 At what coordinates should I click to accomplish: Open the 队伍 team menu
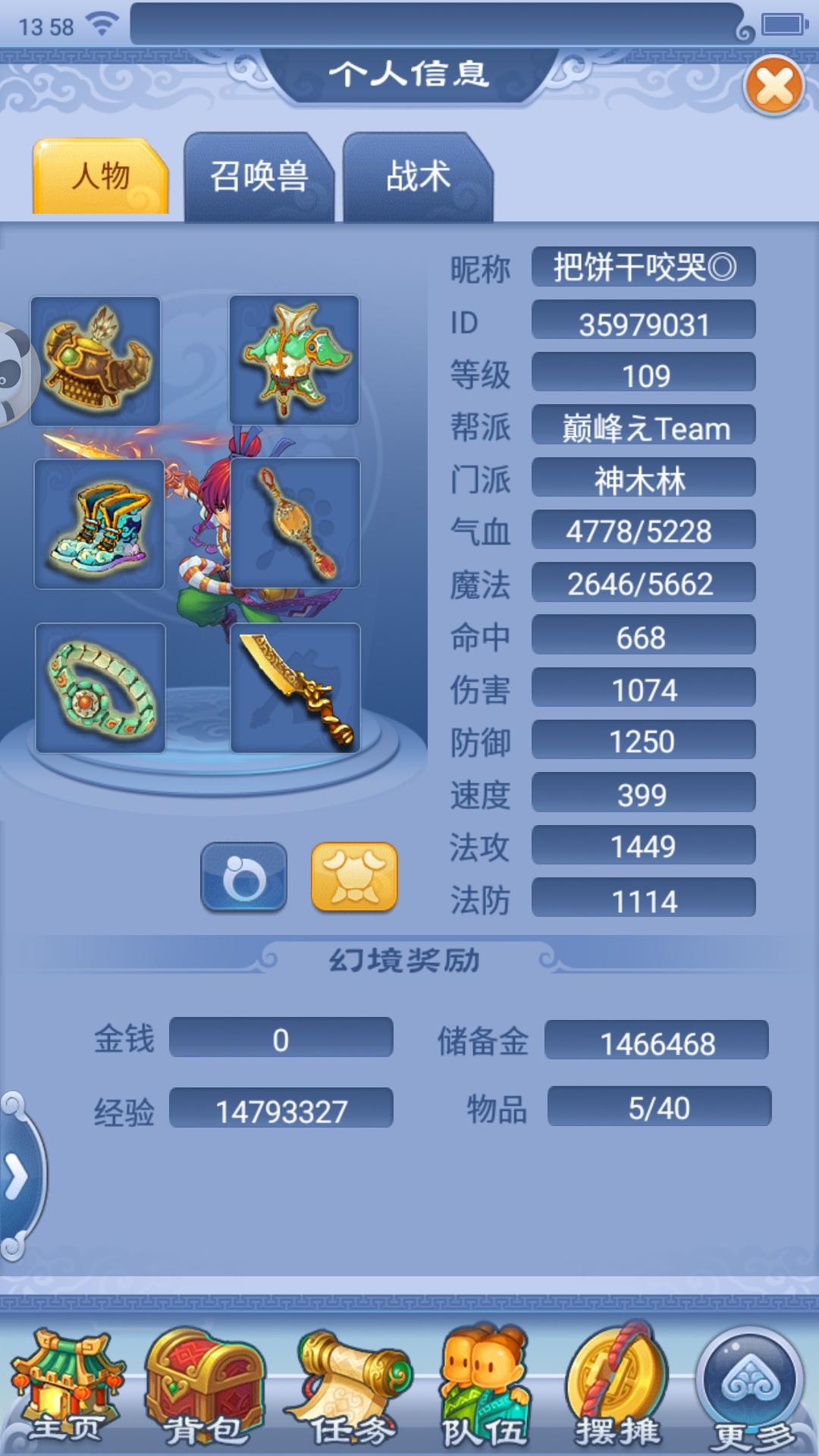(485, 1388)
